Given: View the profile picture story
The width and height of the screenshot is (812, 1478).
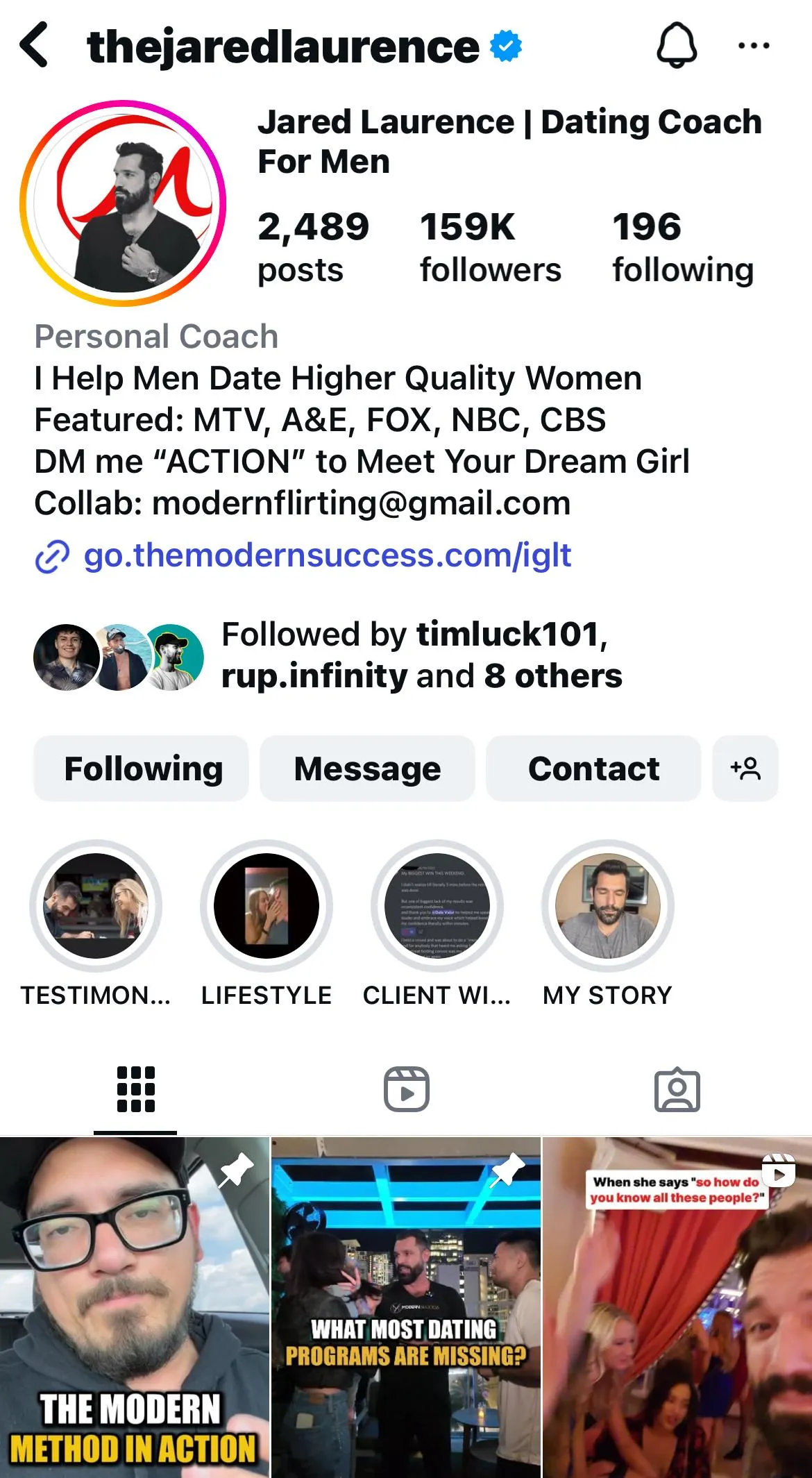Looking at the screenshot, I should tap(124, 203).
